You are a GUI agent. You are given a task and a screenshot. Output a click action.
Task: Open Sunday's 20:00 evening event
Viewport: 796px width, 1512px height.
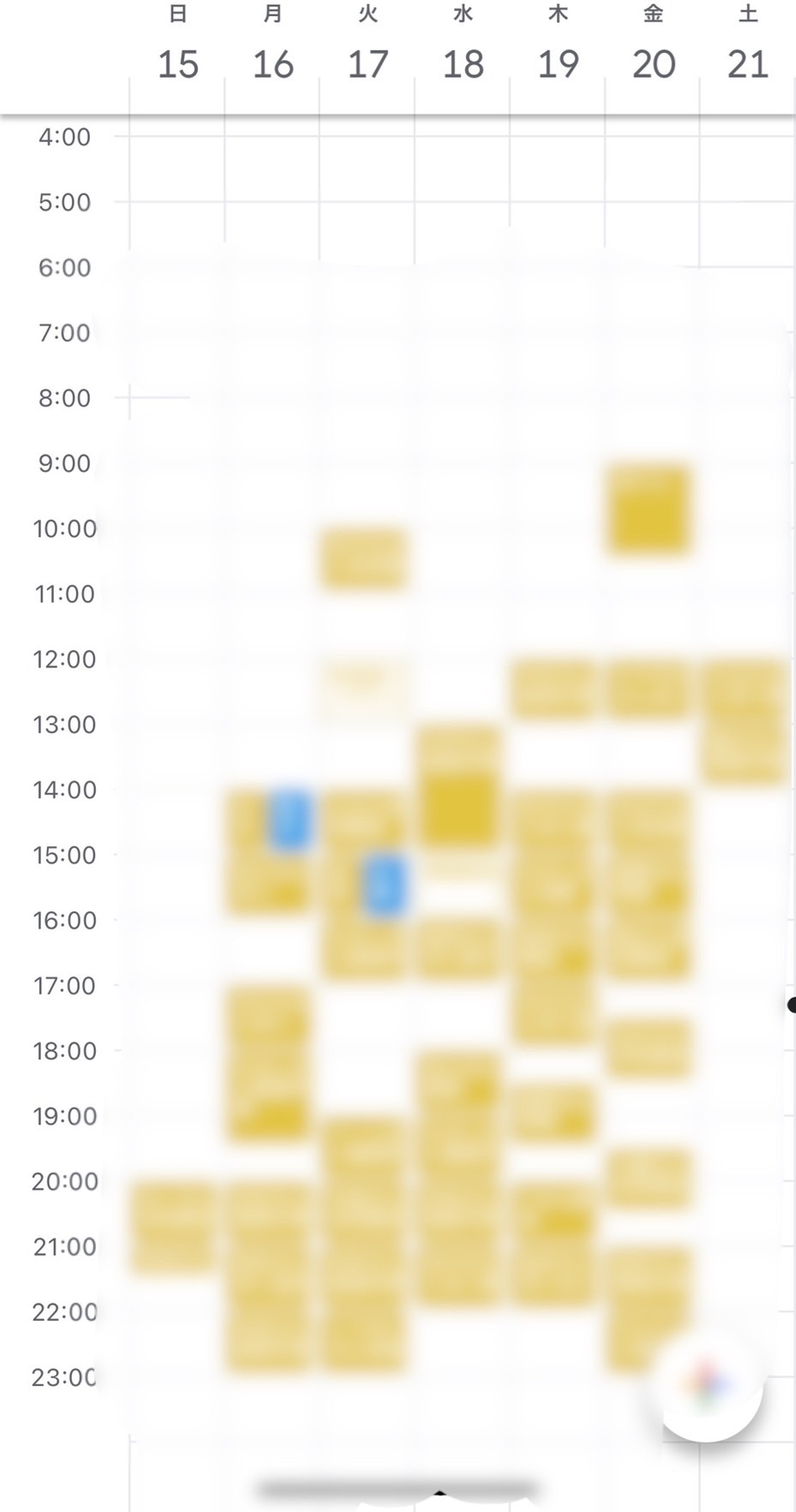point(172,1227)
